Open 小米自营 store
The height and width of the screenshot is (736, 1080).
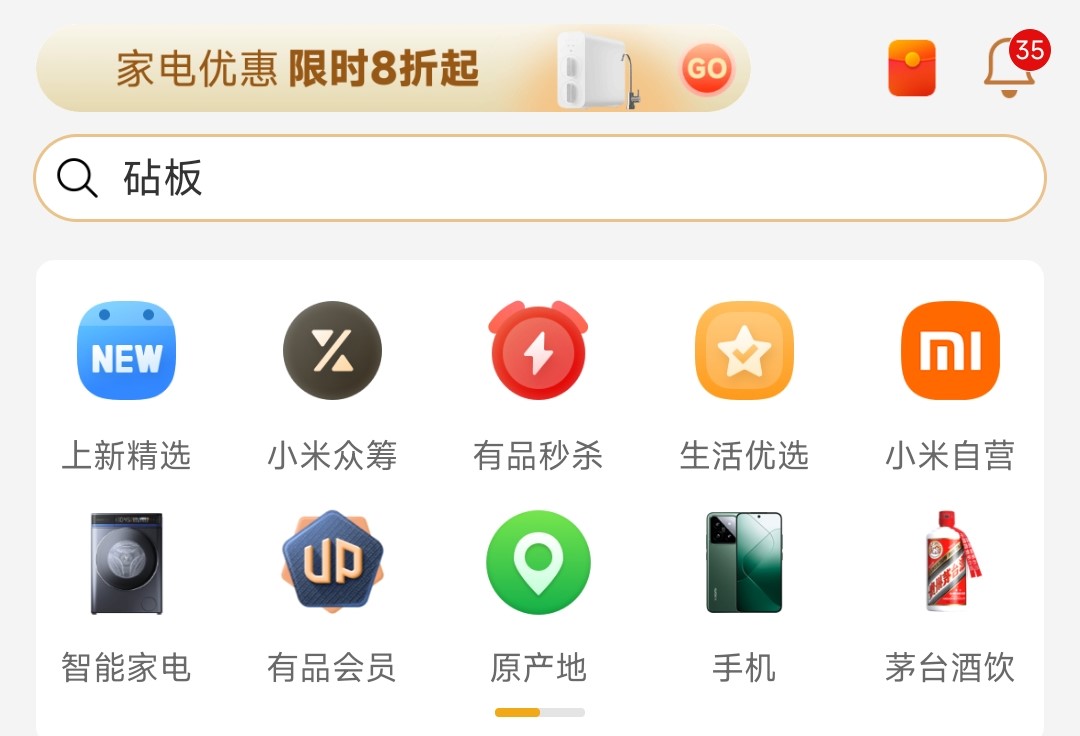[x=949, y=382]
